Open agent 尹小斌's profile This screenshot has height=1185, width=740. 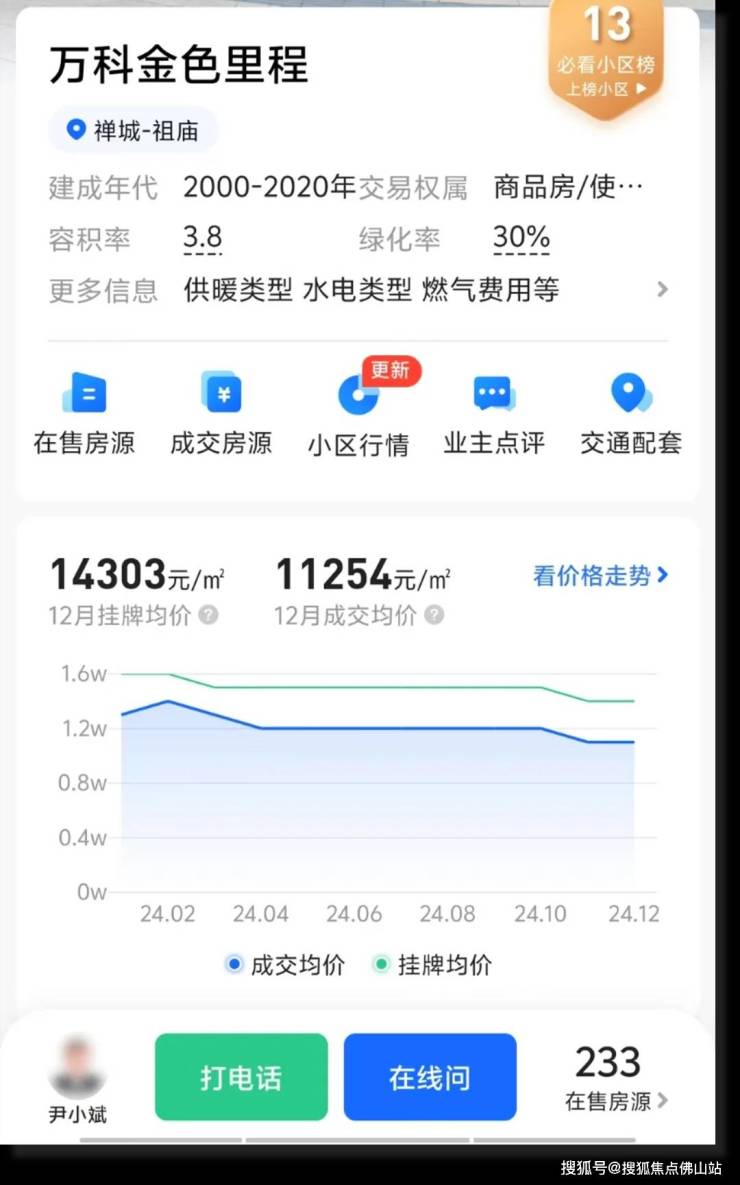(77, 1080)
